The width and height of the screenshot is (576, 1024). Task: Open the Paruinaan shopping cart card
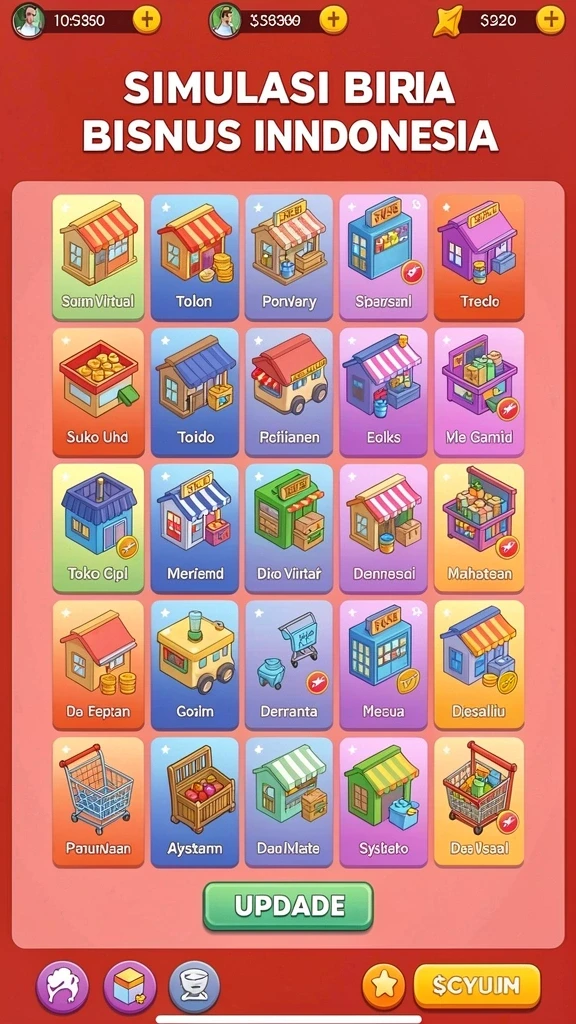[x=98, y=802]
